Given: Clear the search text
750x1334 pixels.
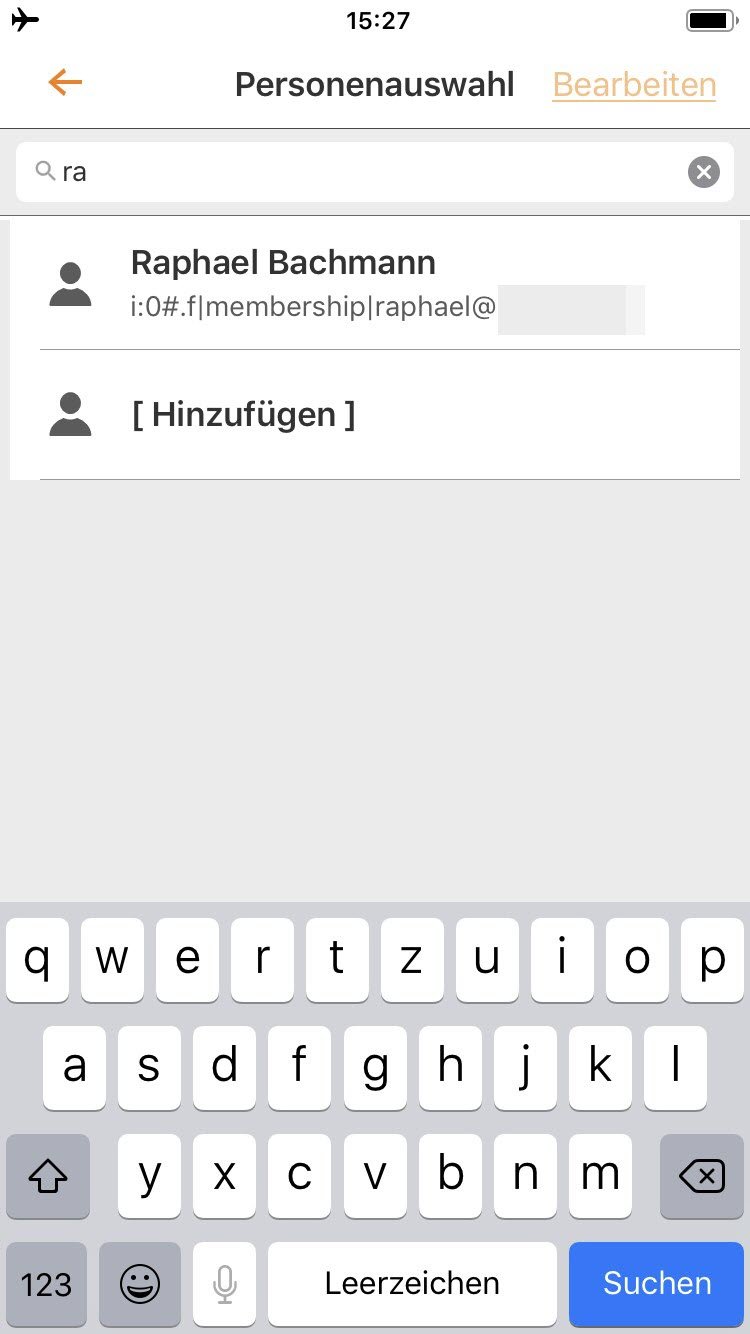Looking at the screenshot, I should (x=703, y=172).
